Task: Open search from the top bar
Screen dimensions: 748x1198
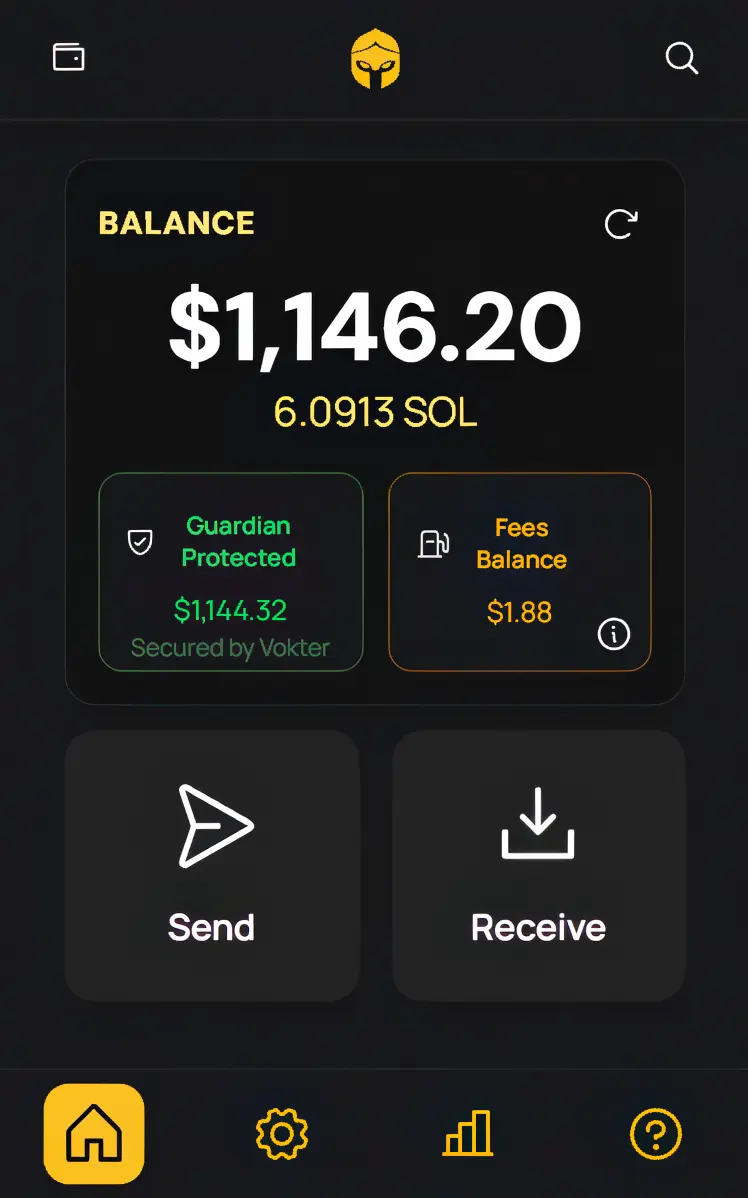Action: click(682, 59)
